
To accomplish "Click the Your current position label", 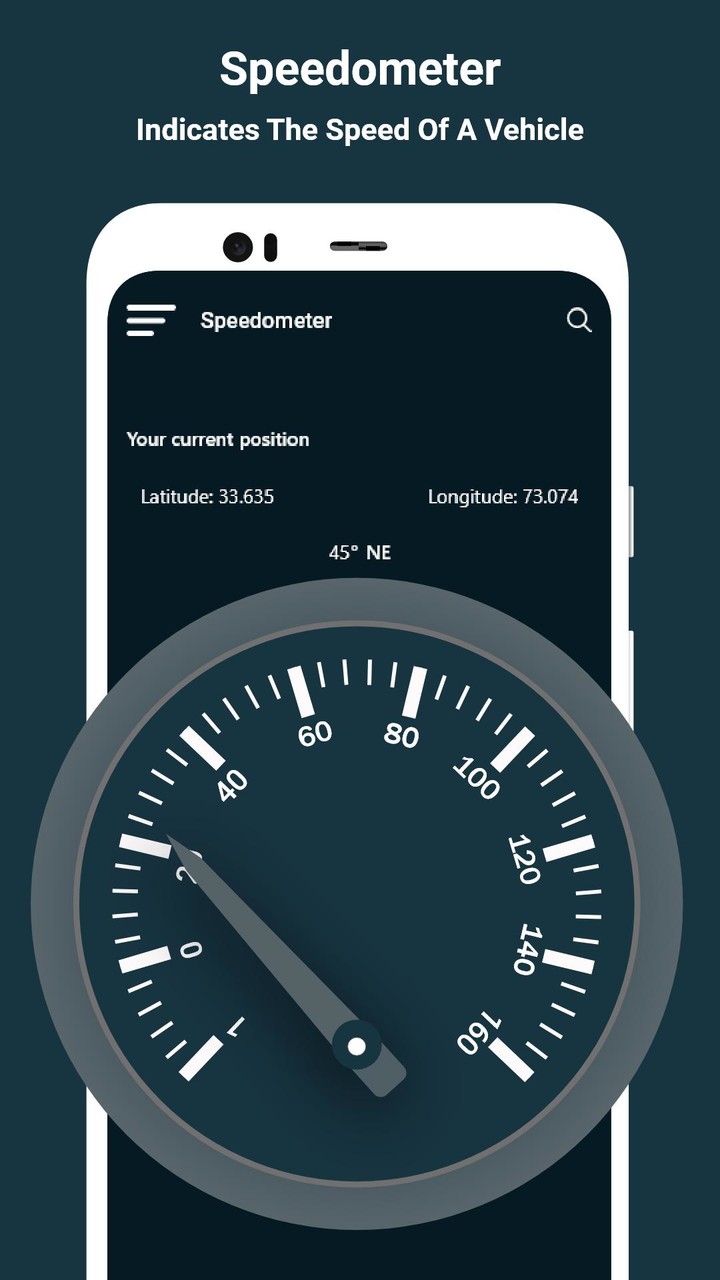I will click(x=217, y=439).
